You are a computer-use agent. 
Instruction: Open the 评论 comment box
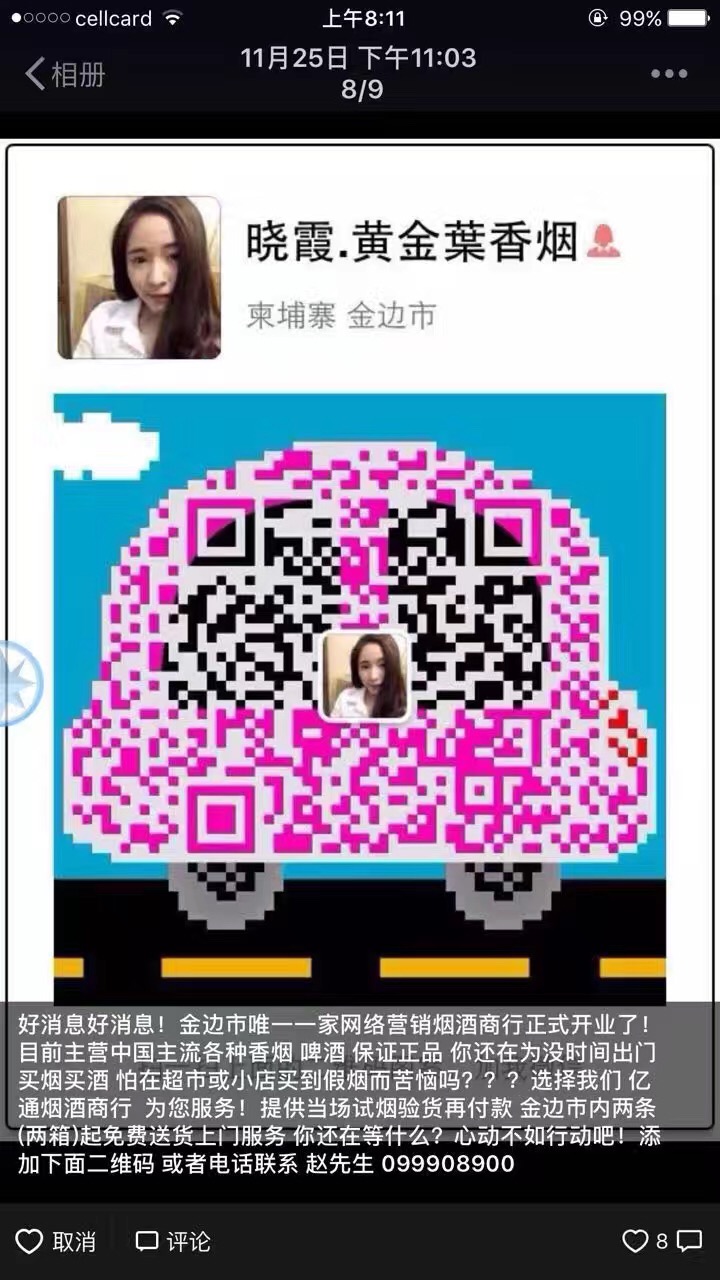[x=173, y=1242]
